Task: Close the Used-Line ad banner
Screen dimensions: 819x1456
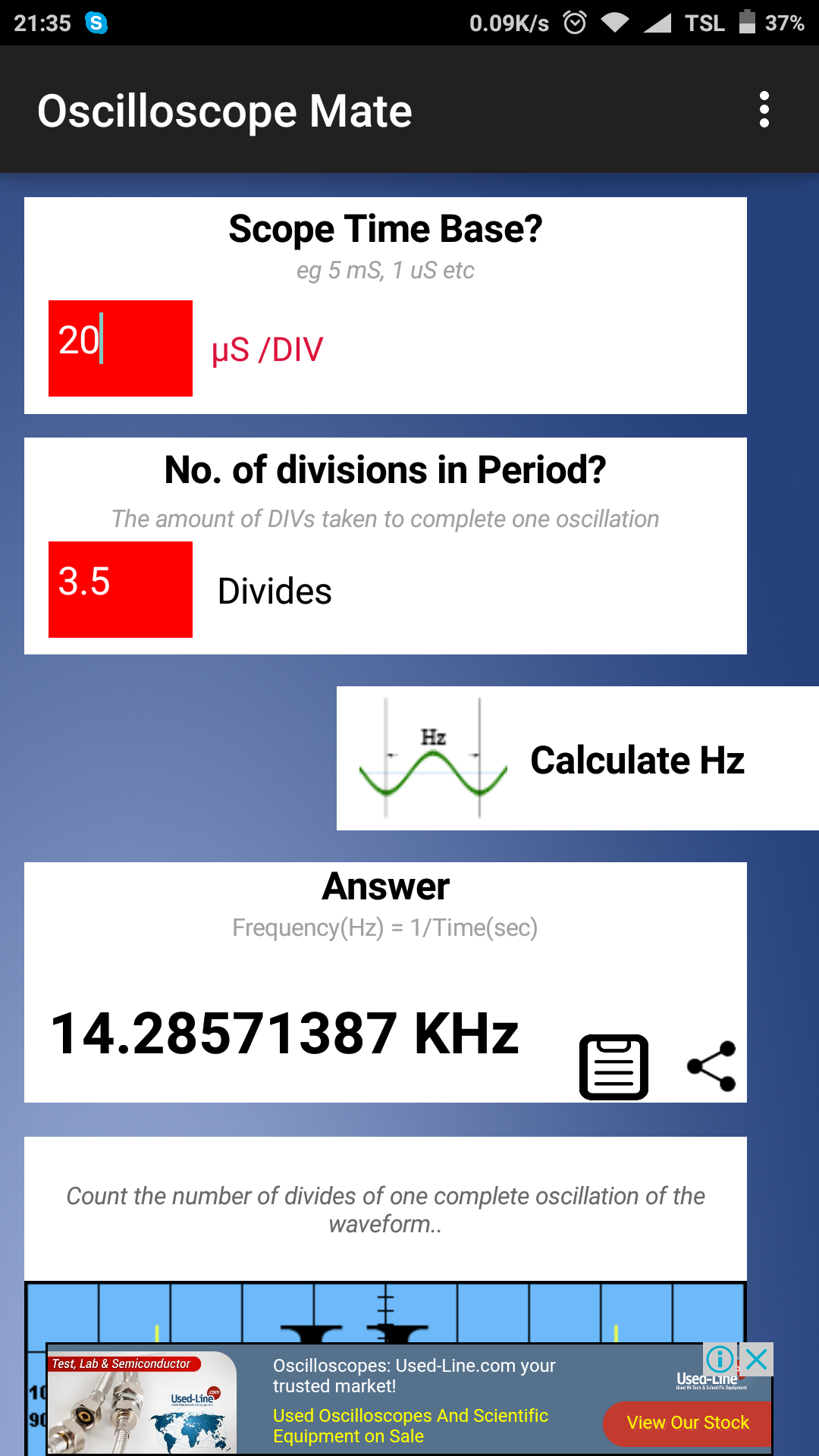Action: (756, 1360)
